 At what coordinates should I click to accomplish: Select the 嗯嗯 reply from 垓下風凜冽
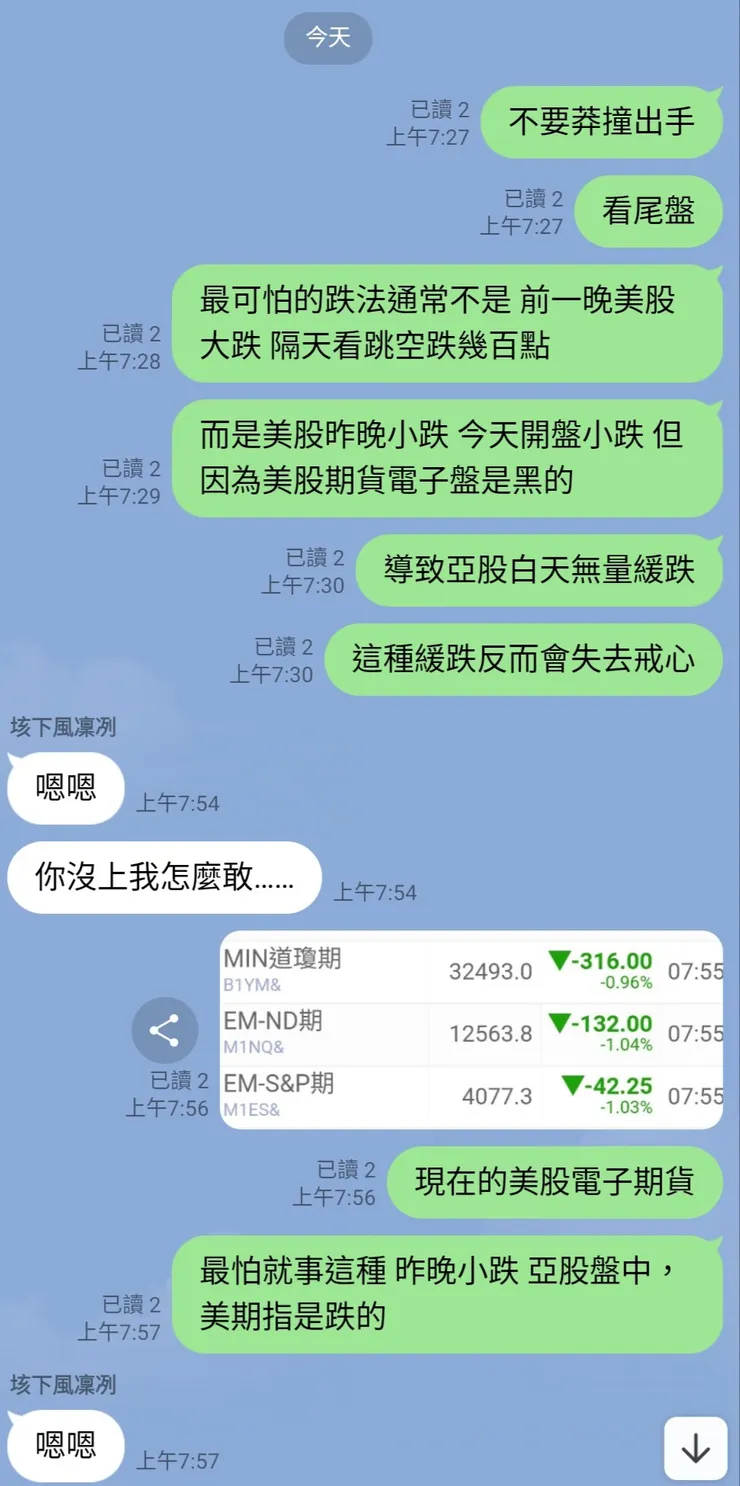click(x=65, y=788)
